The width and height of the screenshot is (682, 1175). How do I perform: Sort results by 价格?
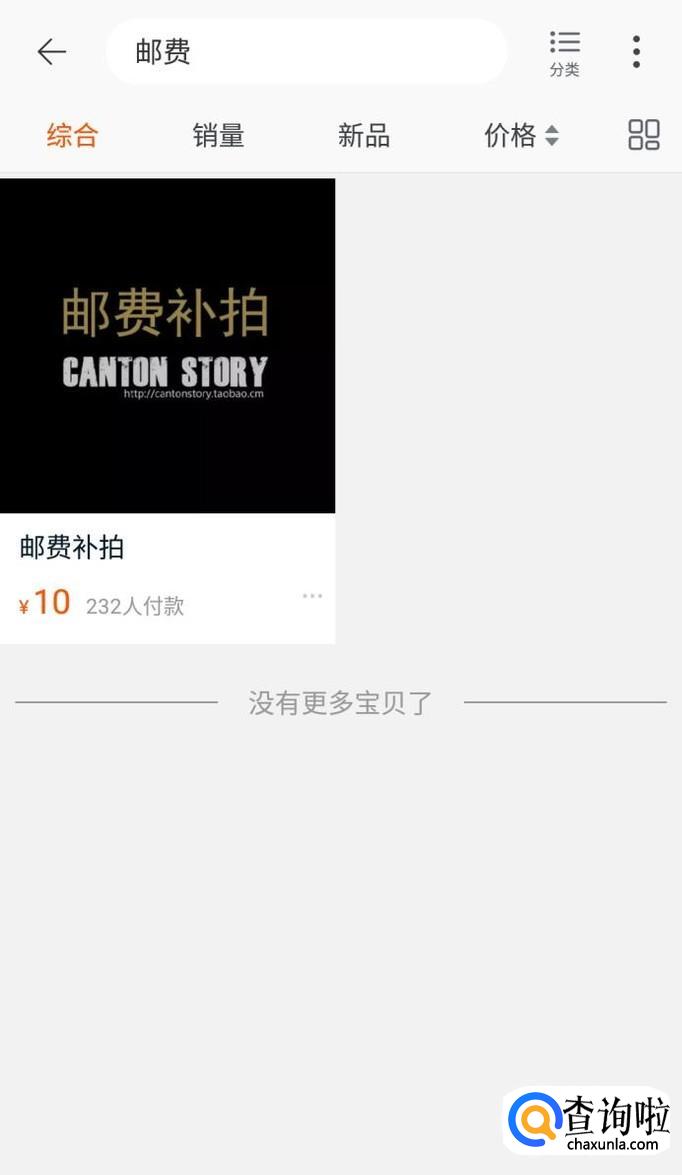click(x=520, y=136)
